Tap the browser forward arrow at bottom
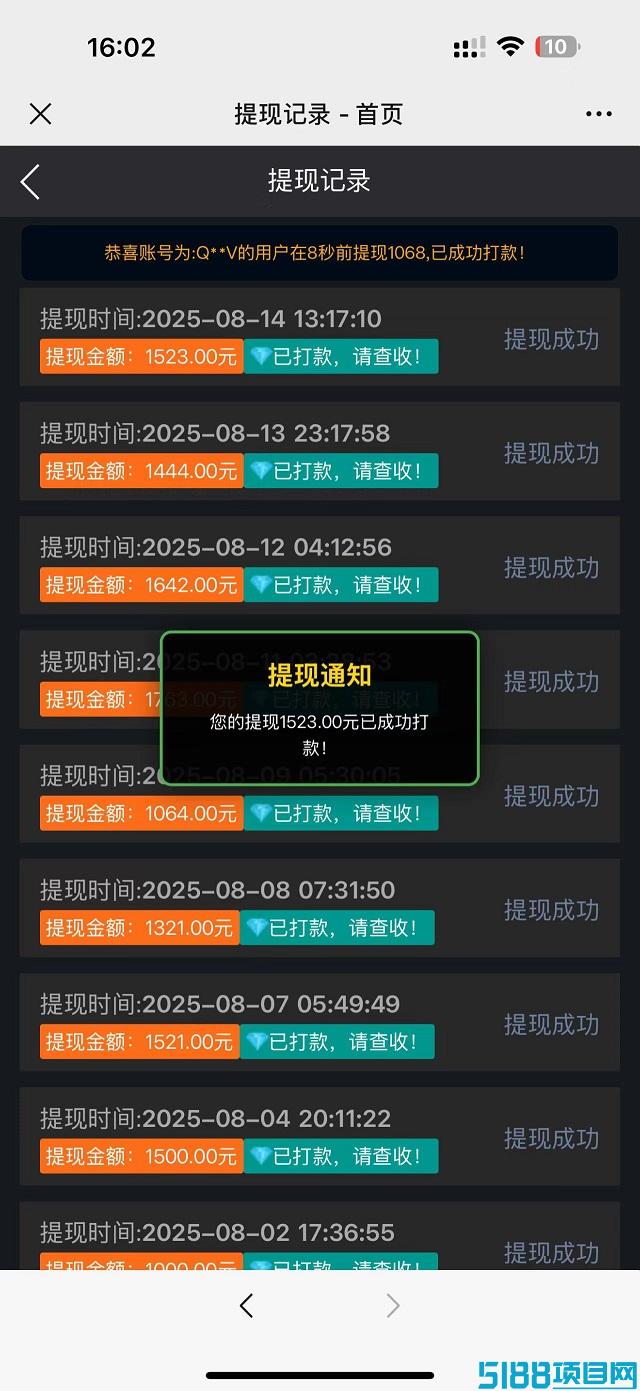 pos(393,1305)
